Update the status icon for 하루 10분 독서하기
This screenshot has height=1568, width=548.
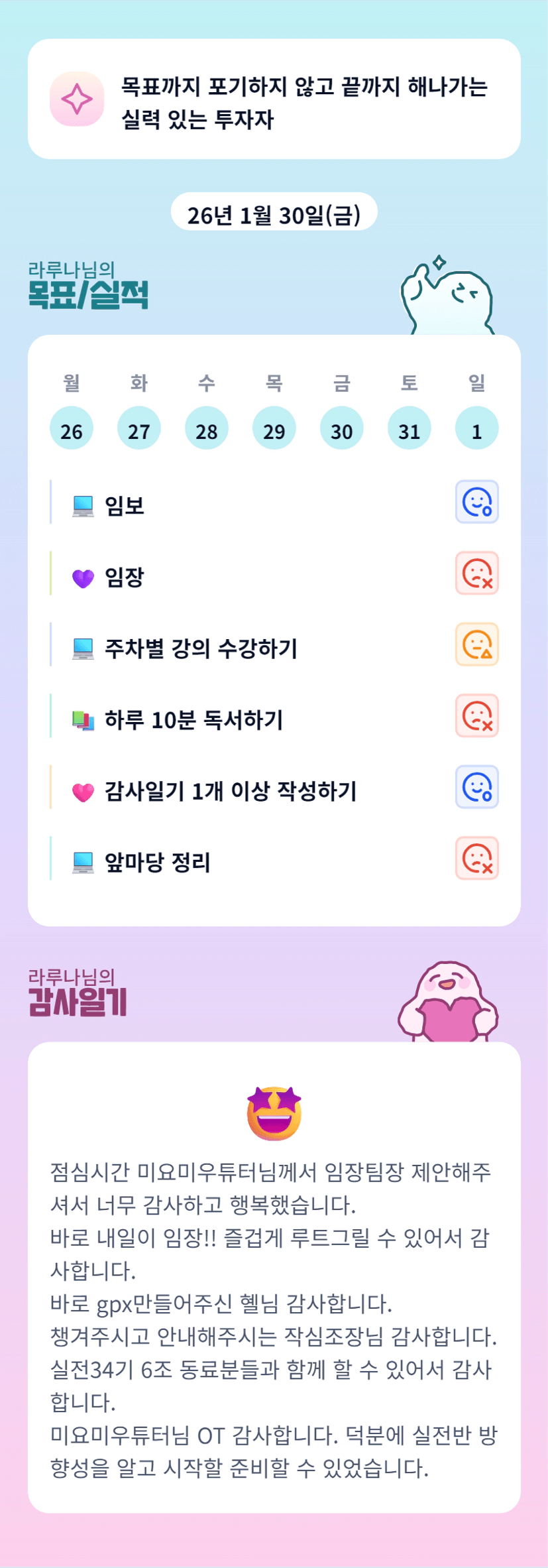pyautogui.click(x=477, y=716)
